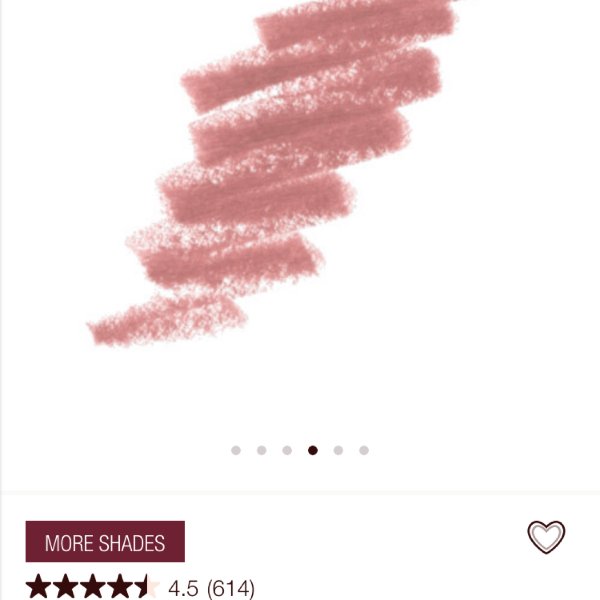The height and width of the screenshot is (600, 600).
Task: Open the star rating reviews
Action: tap(140, 588)
